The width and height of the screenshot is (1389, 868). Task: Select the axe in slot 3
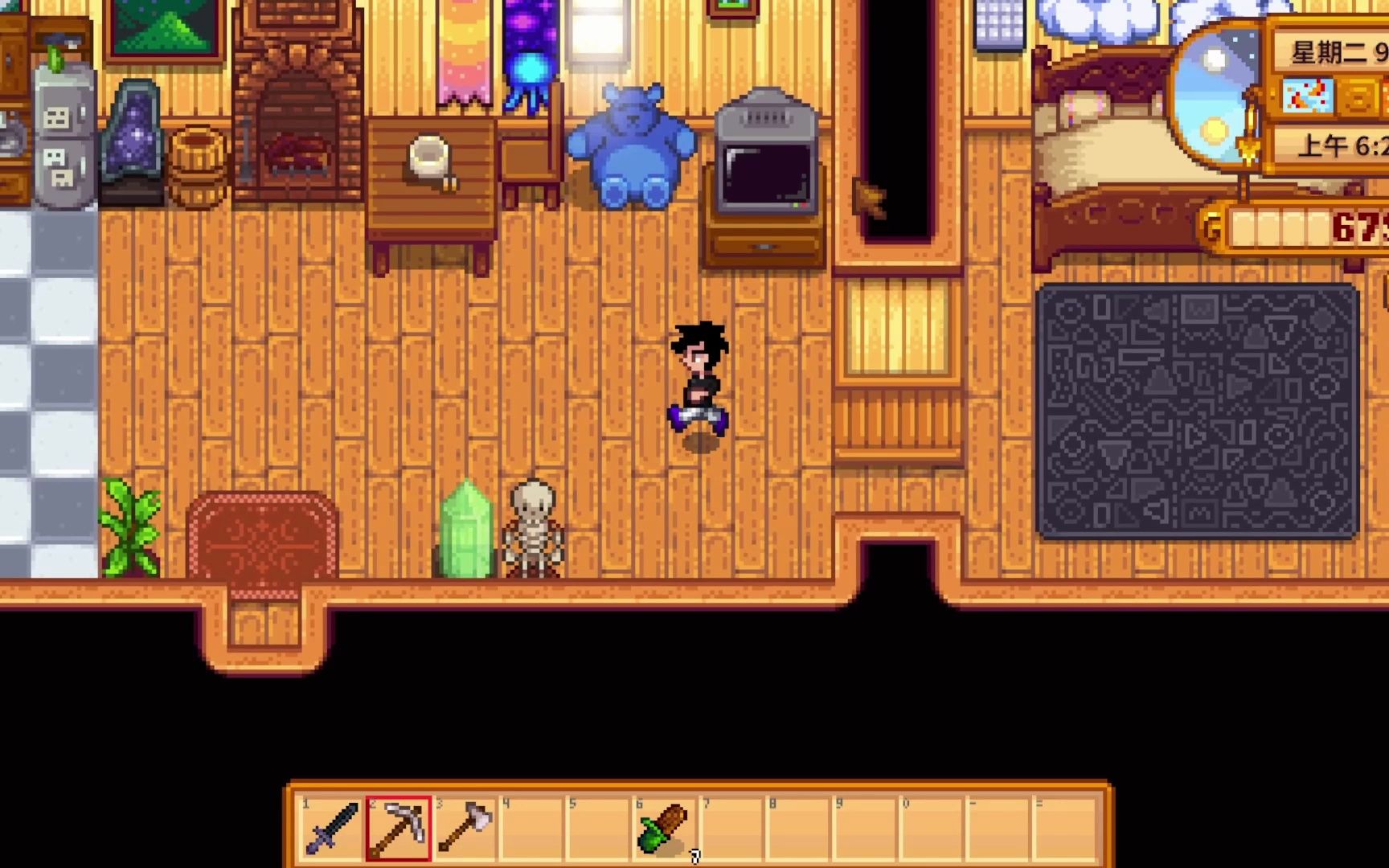coord(465,828)
